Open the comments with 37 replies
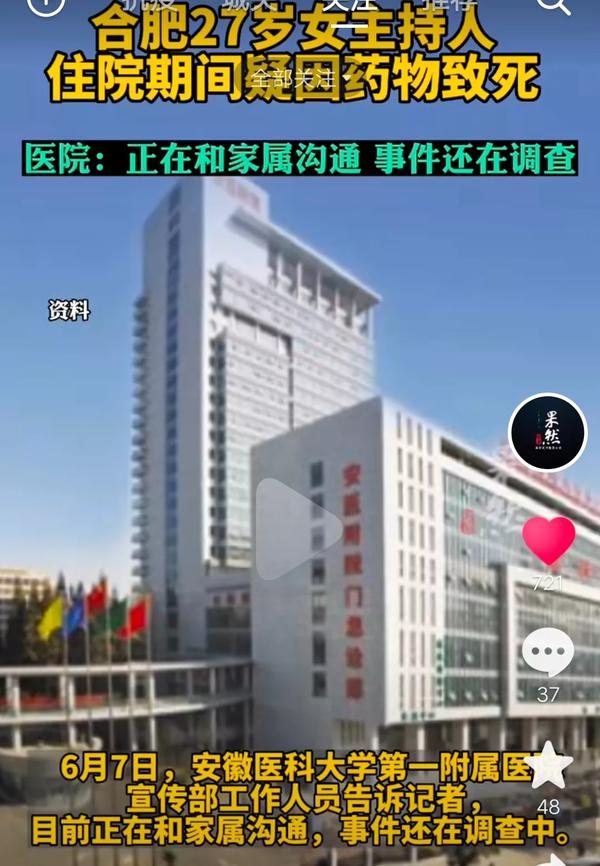This screenshot has height=866, width=600. pos(548,653)
